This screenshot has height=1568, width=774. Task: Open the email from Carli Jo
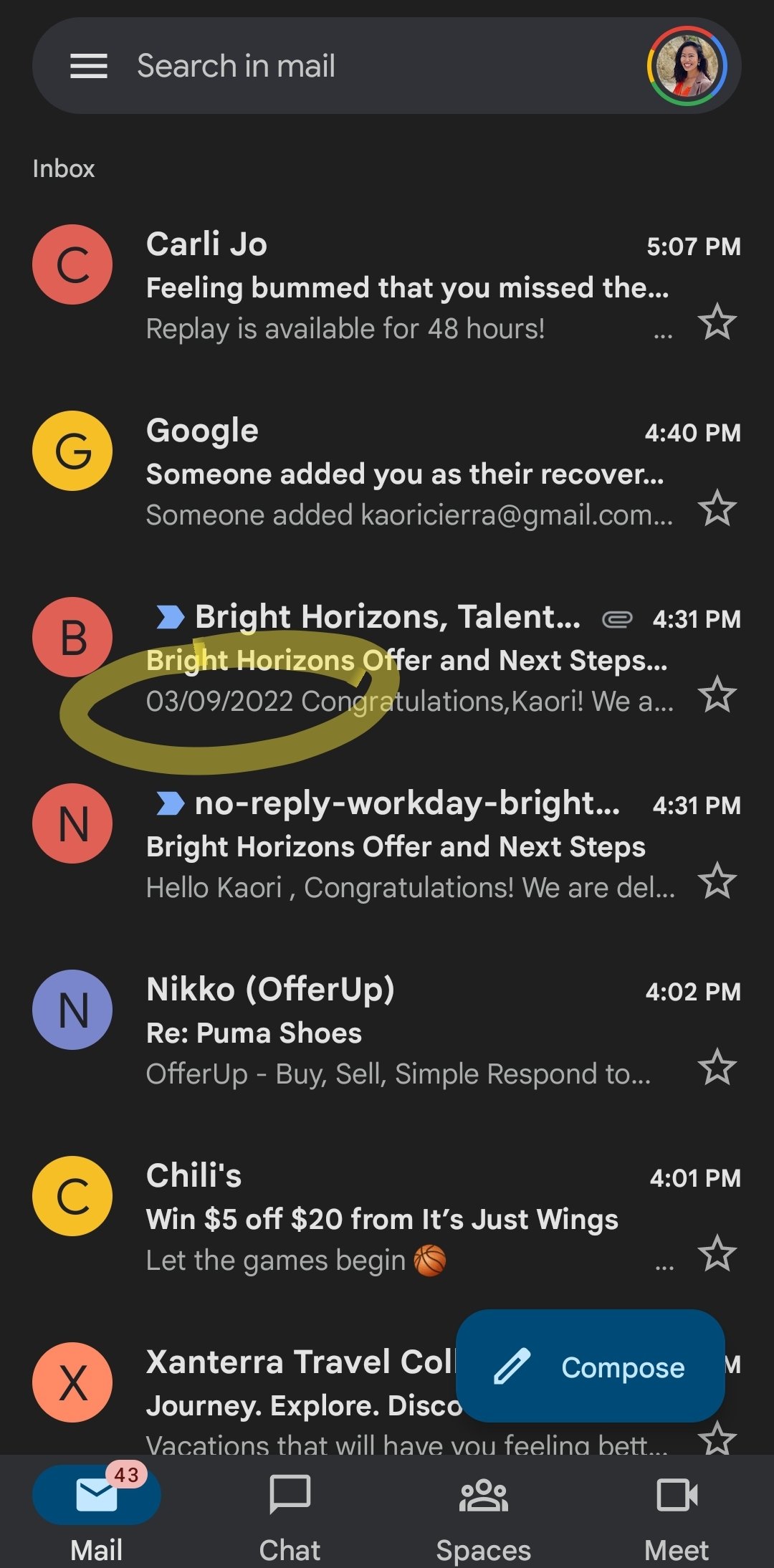387,287
